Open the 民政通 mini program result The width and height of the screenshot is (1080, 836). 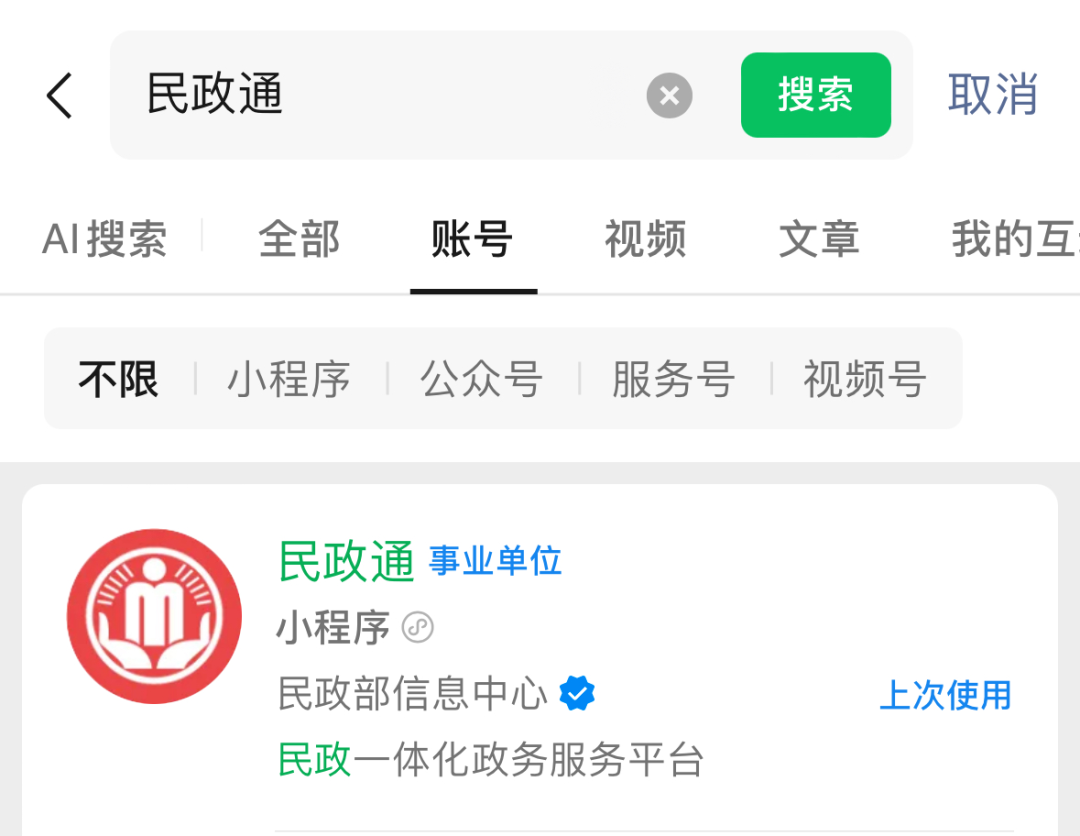click(346, 562)
